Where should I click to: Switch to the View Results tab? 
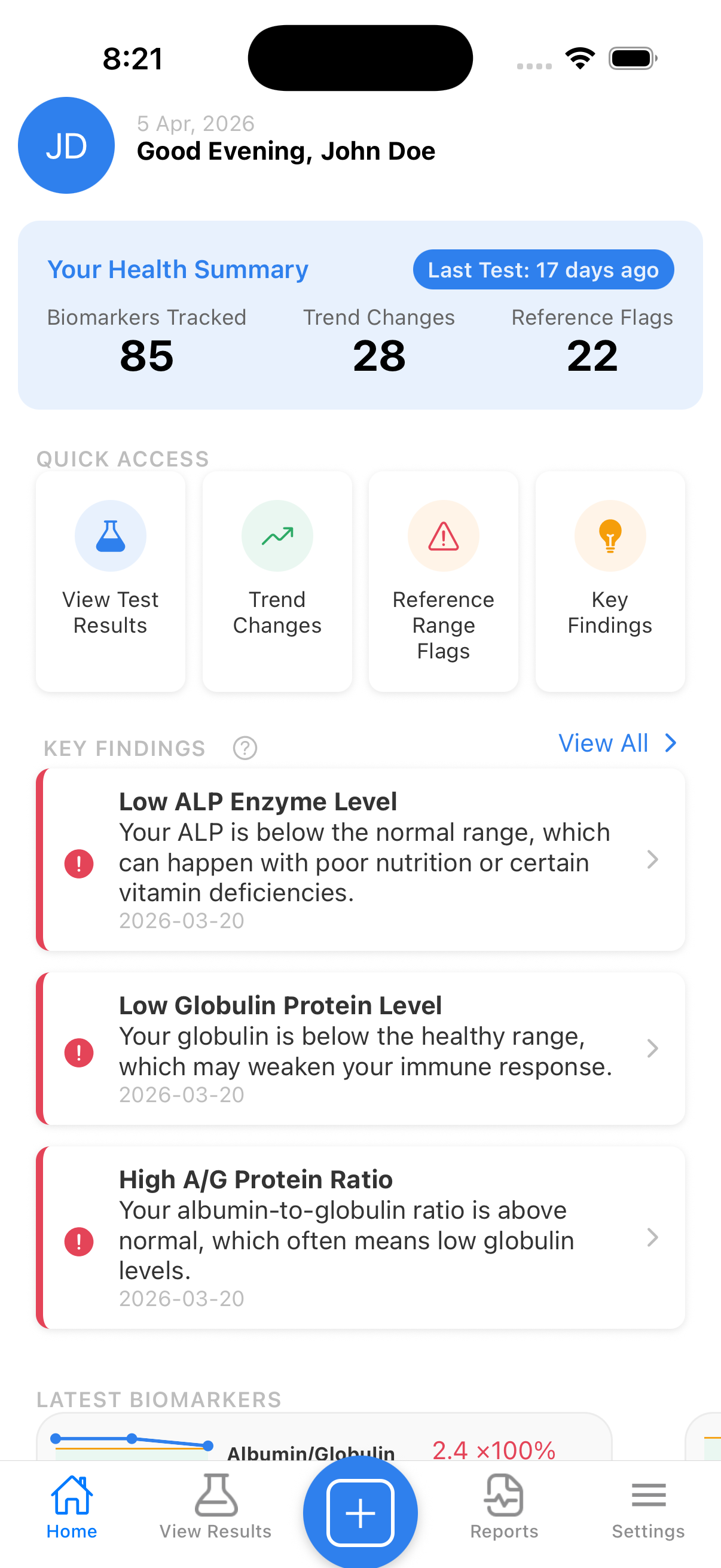tap(215, 1506)
